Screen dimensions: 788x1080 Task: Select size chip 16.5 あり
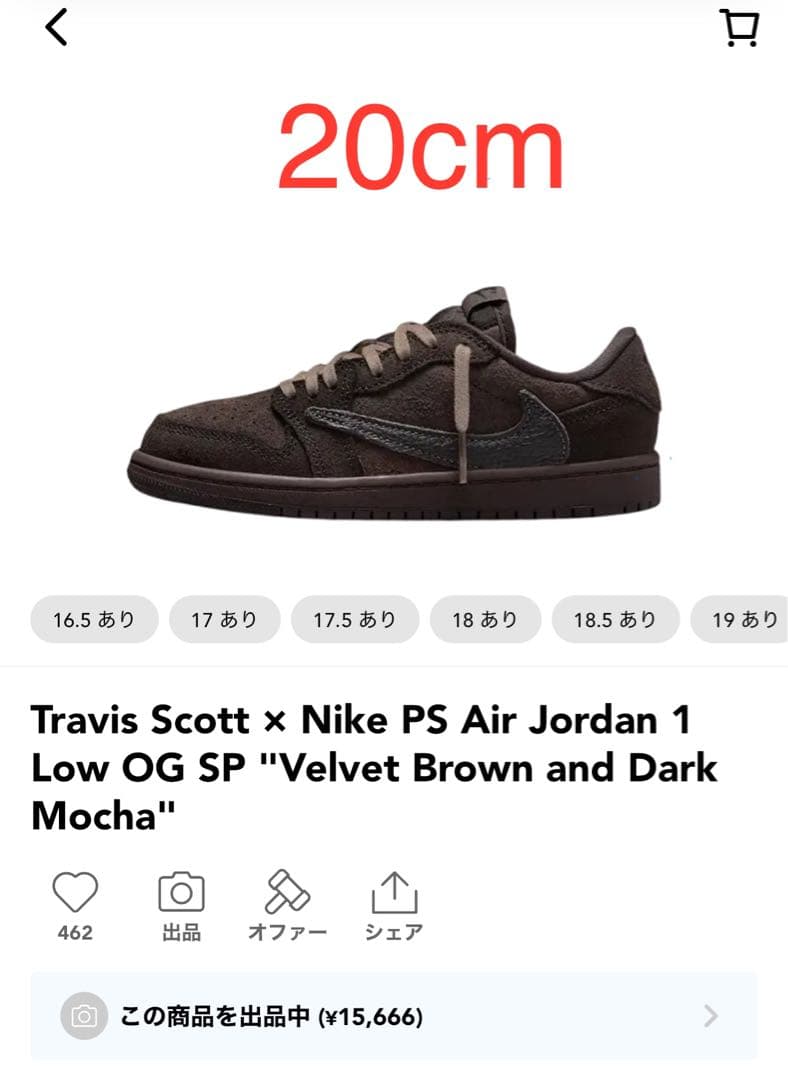93,619
